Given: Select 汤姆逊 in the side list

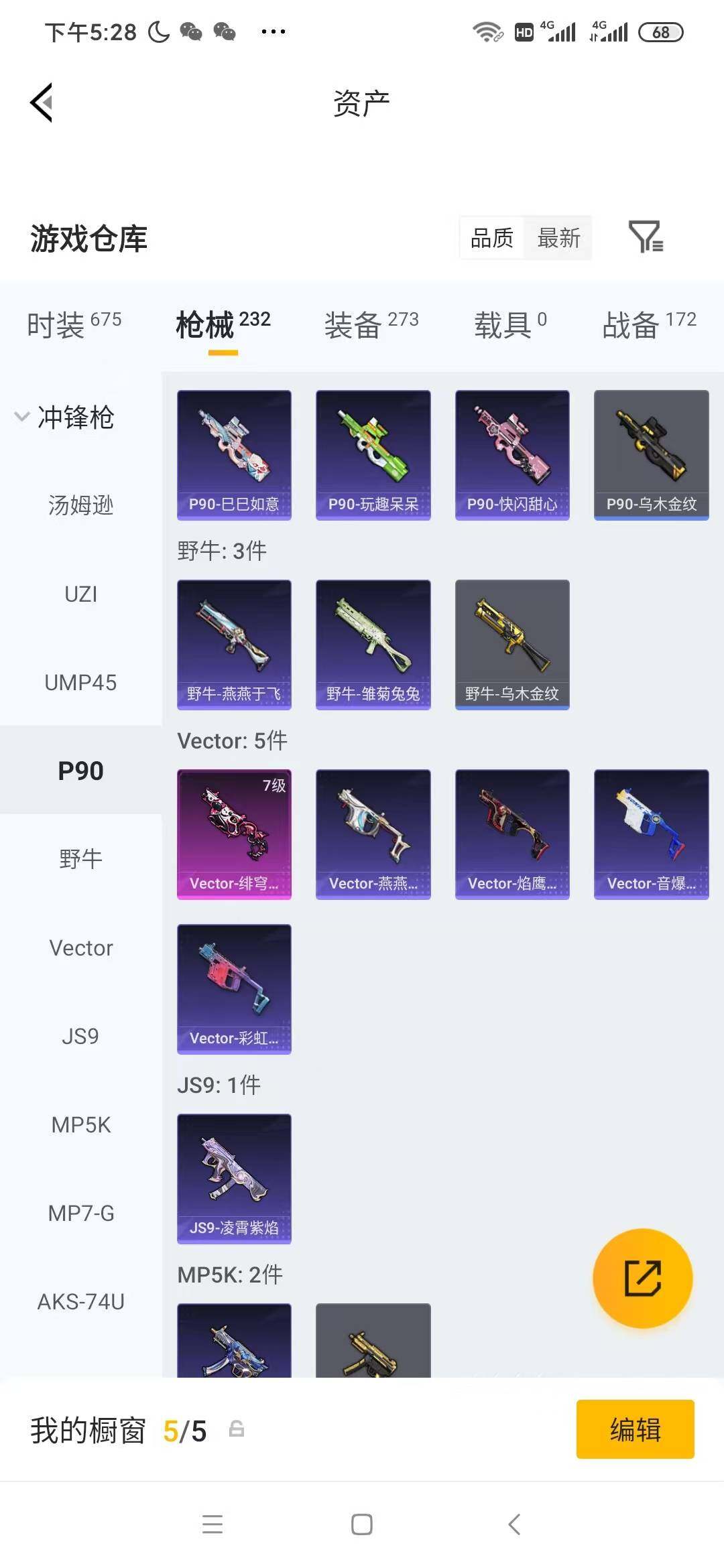Looking at the screenshot, I should [80, 505].
